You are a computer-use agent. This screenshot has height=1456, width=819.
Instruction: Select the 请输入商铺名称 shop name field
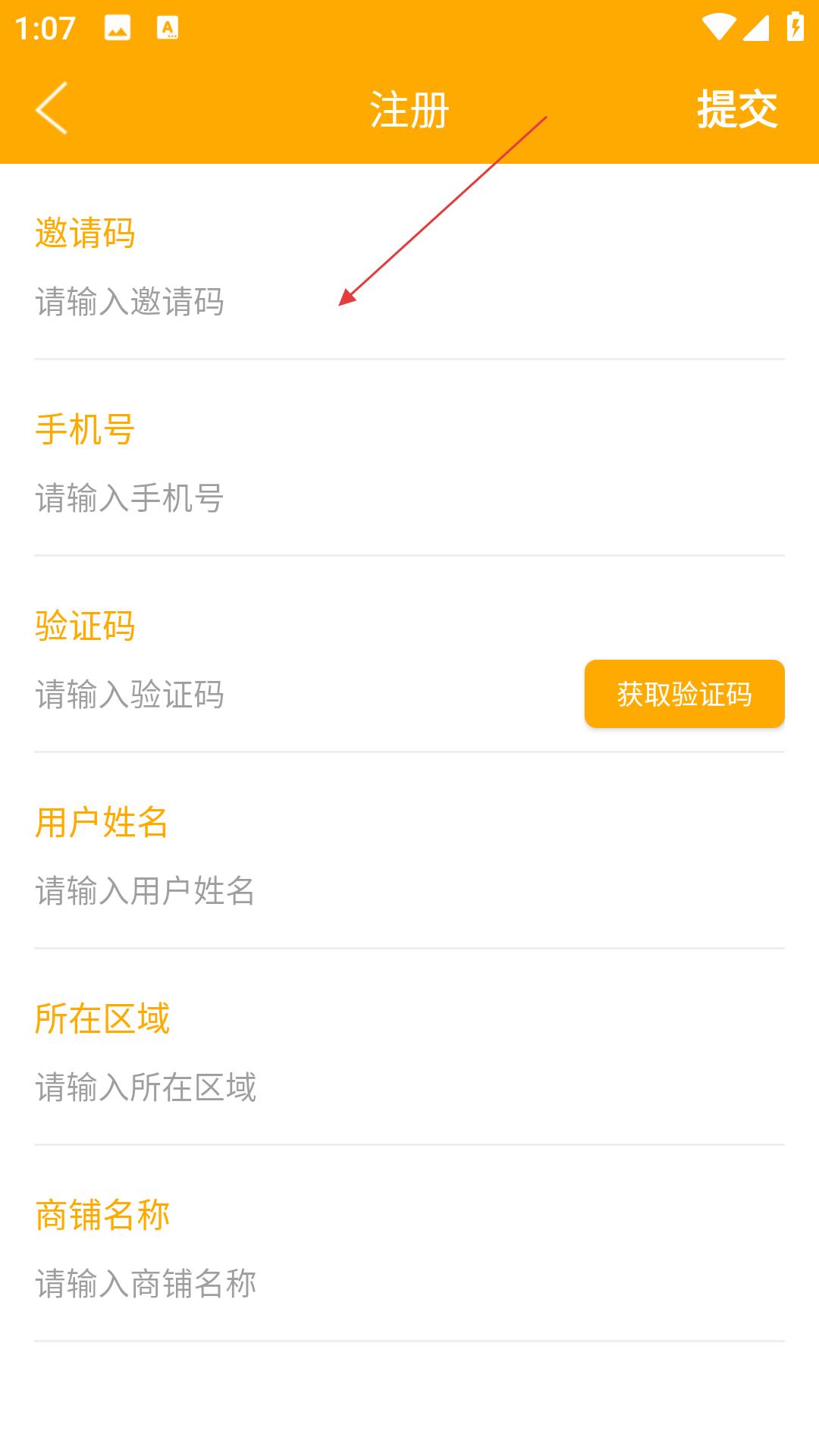coord(409,1284)
